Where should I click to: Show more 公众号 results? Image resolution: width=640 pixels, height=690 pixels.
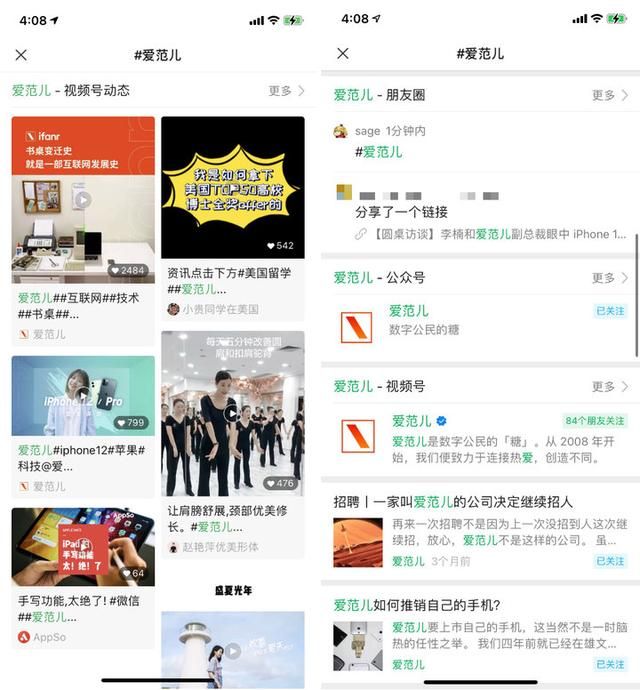[609, 277]
